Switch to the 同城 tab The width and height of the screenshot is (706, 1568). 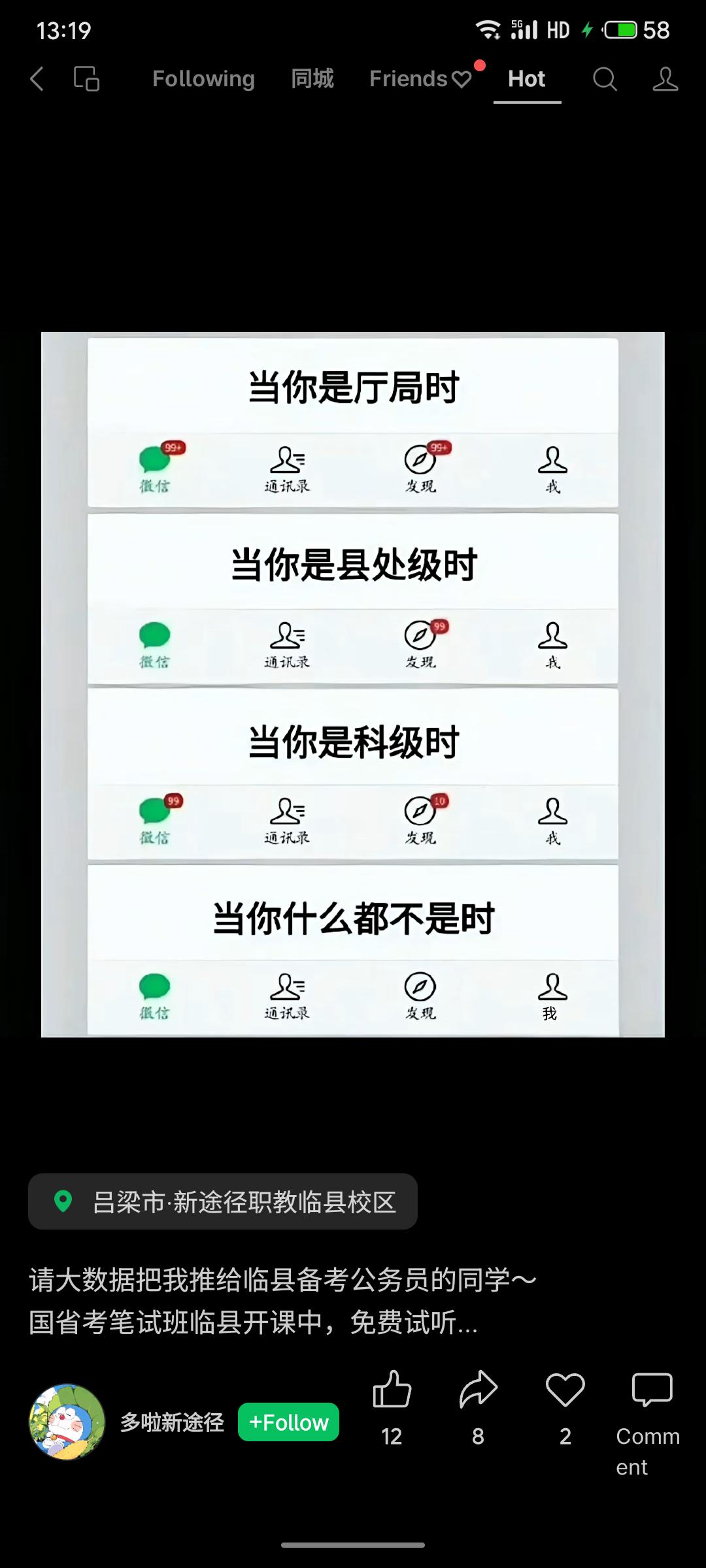click(312, 78)
